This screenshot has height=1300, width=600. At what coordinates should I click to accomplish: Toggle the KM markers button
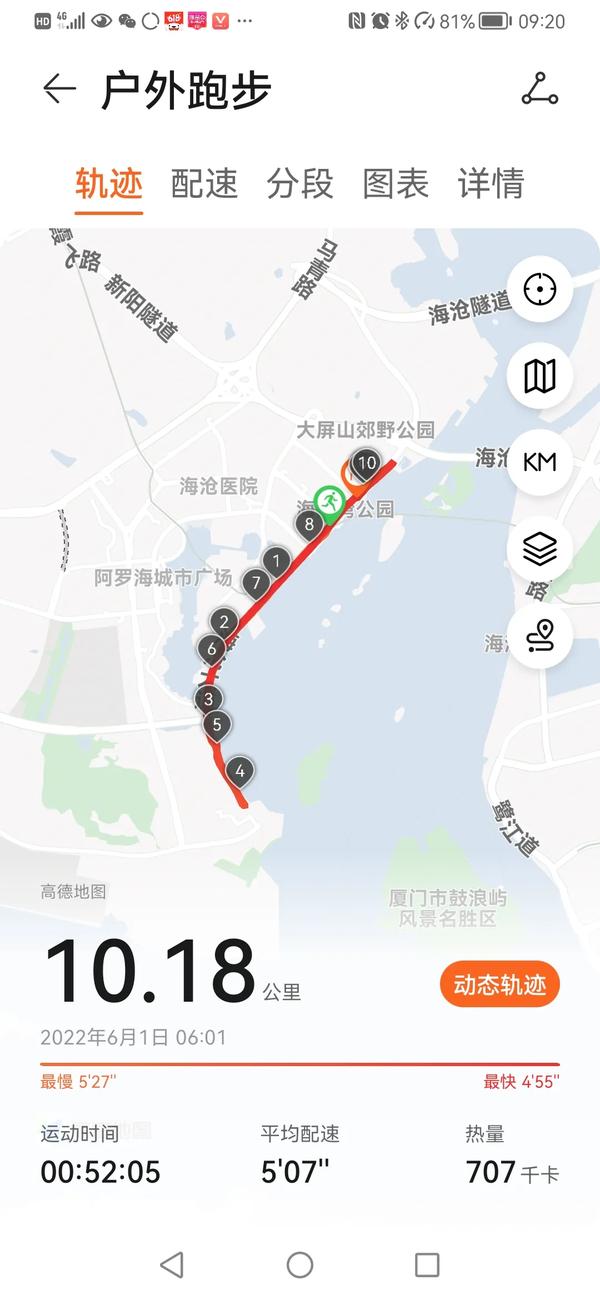[540, 462]
